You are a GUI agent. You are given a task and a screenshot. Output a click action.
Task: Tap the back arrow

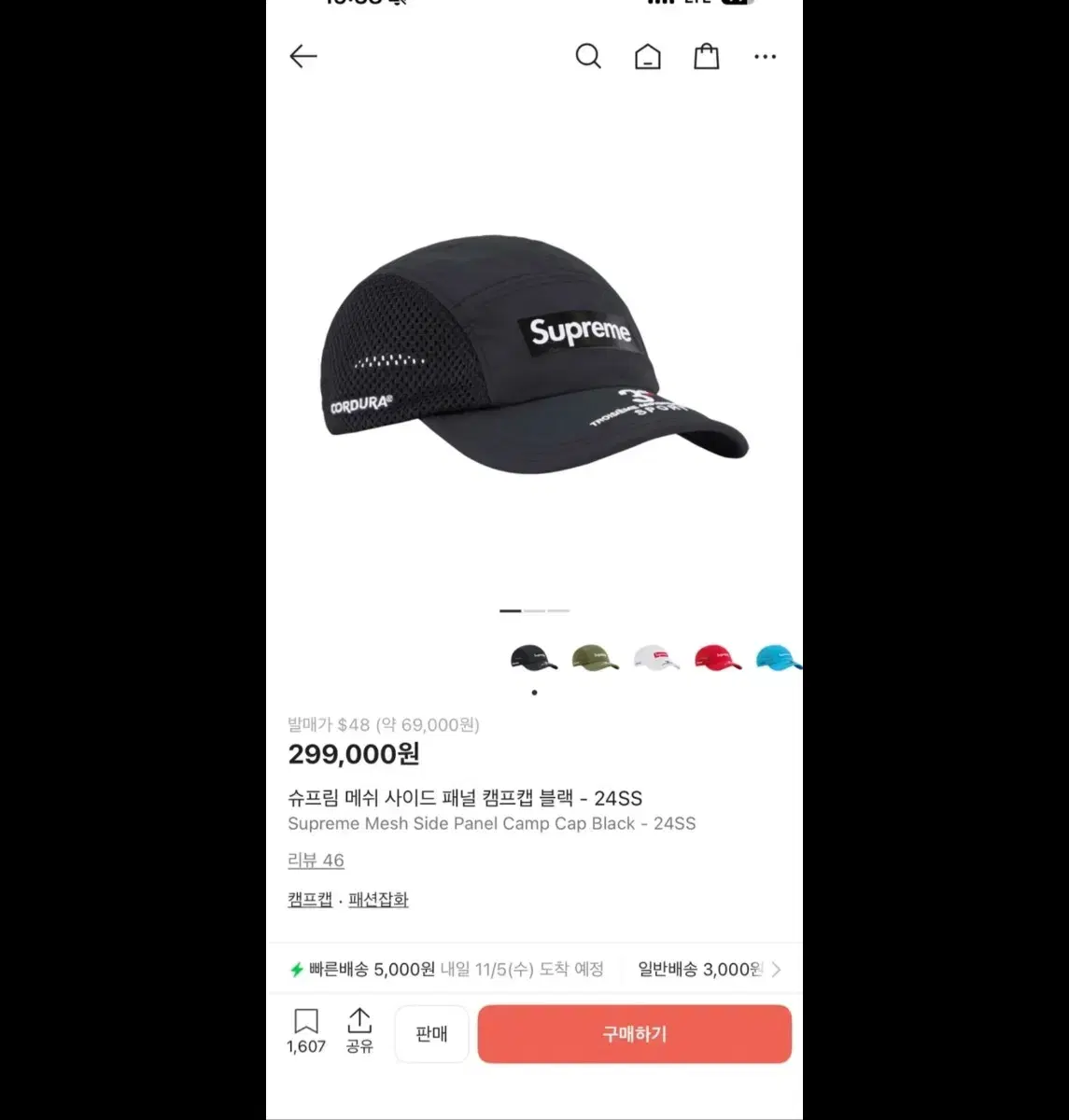point(302,56)
